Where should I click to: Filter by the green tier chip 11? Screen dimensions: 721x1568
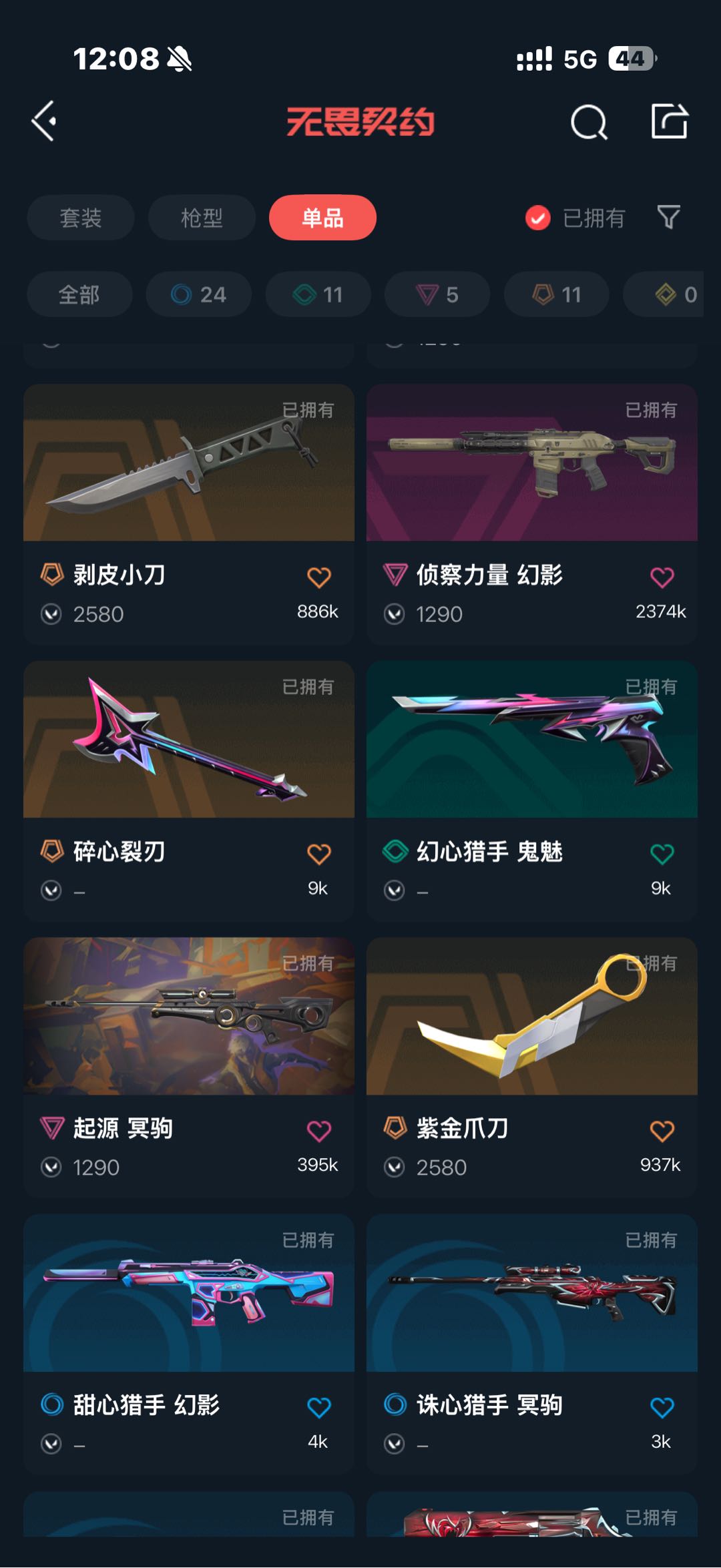(318, 294)
